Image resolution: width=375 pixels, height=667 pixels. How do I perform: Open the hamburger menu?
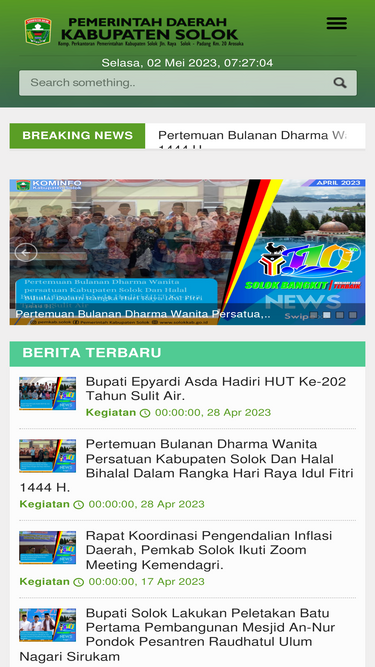pyautogui.click(x=336, y=23)
